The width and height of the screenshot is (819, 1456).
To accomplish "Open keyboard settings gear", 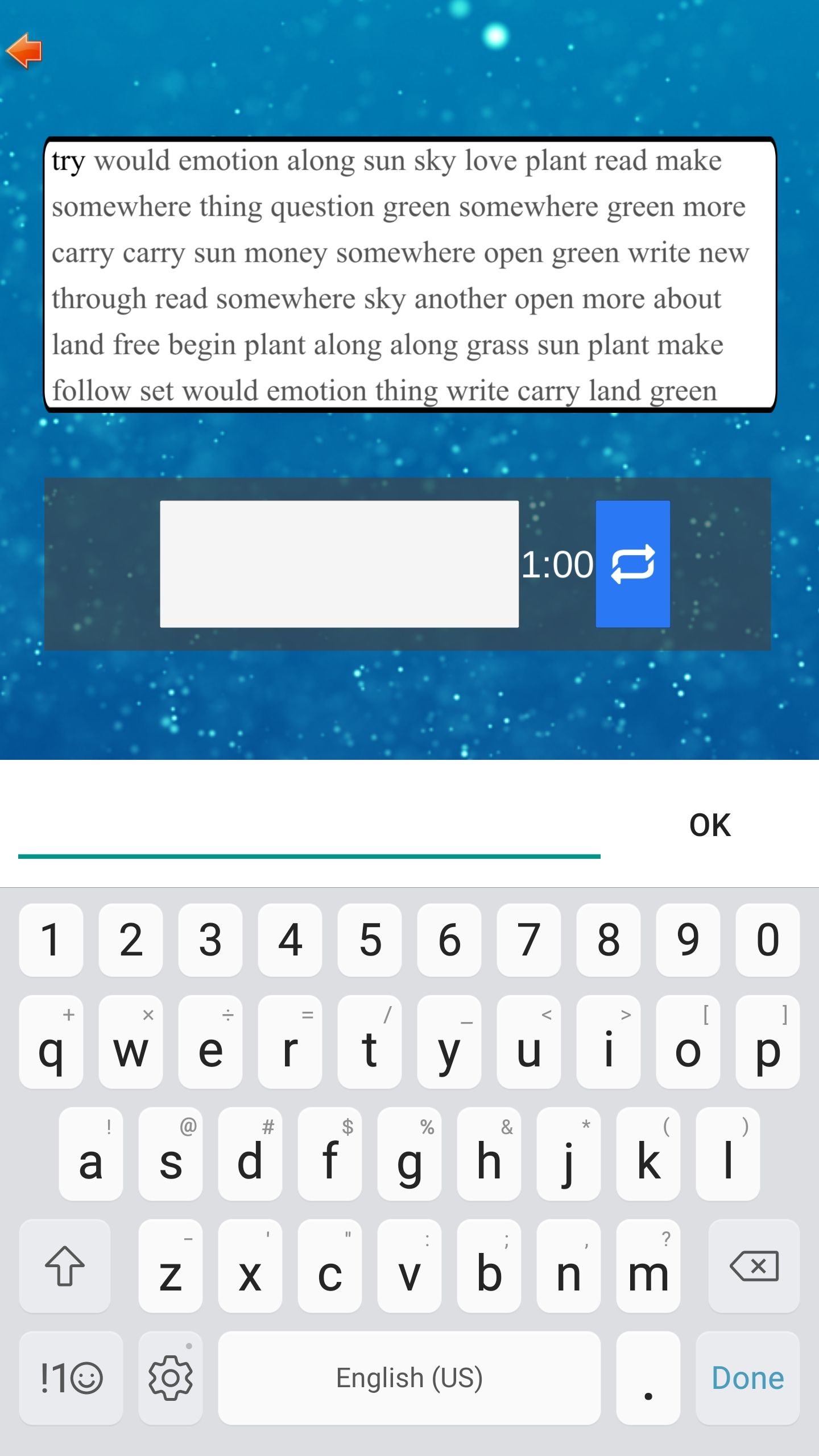I will tap(170, 1378).
